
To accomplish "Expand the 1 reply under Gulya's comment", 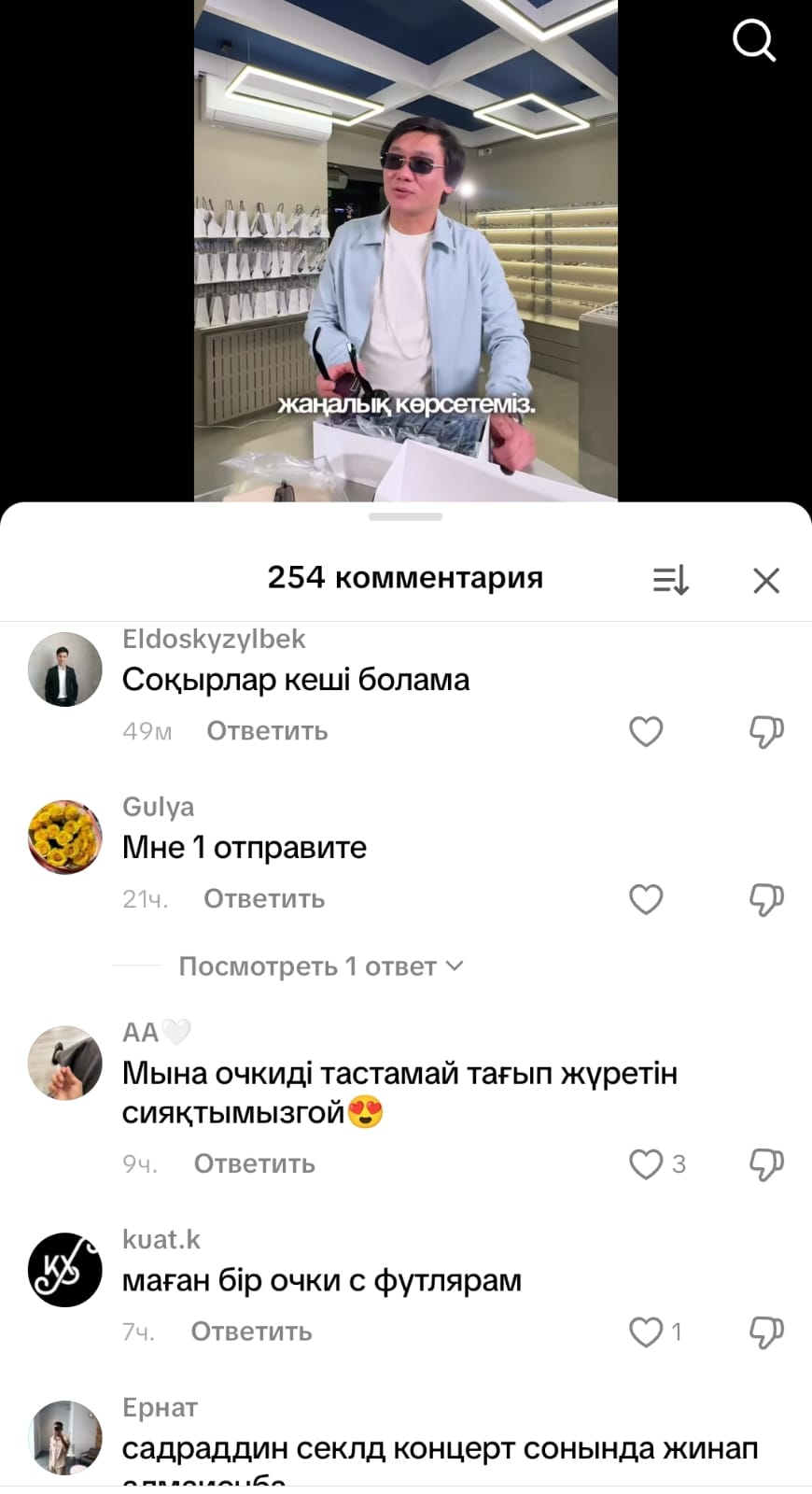I will click(x=320, y=966).
